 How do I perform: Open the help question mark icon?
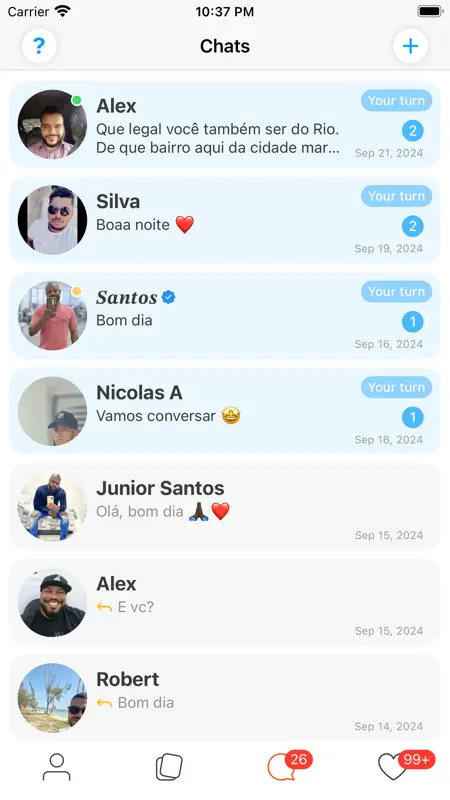pos(39,46)
